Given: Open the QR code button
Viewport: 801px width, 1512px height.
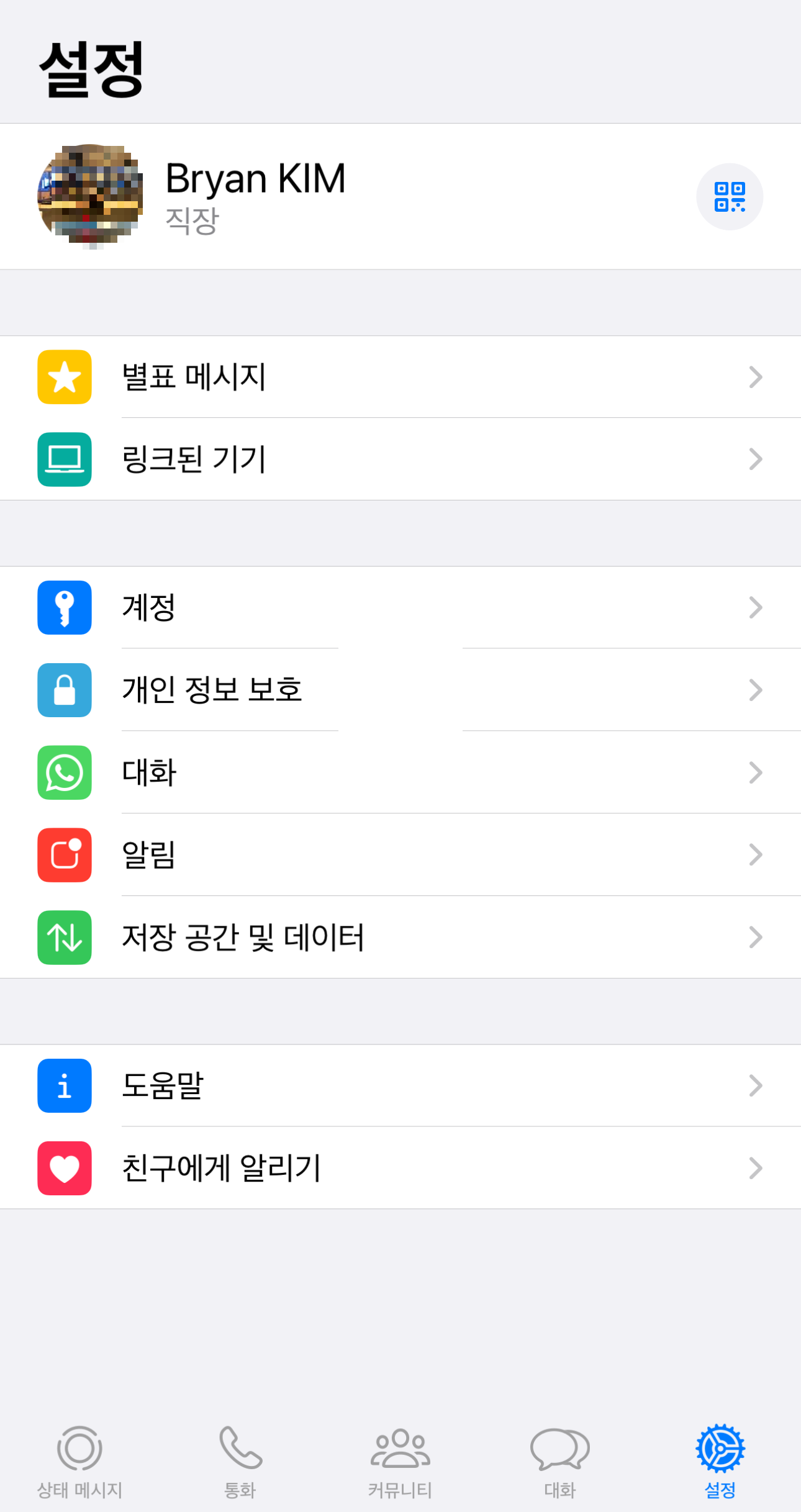Looking at the screenshot, I should [730, 196].
